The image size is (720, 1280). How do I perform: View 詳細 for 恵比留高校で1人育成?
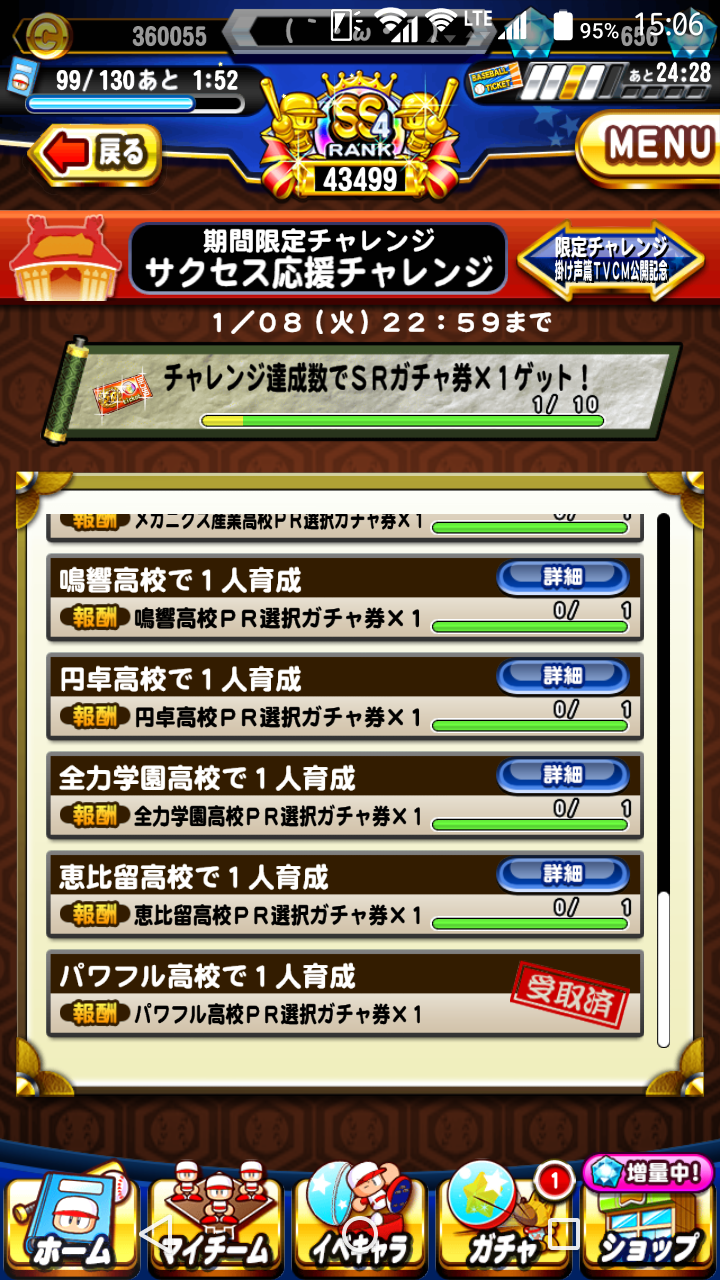(x=563, y=874)
